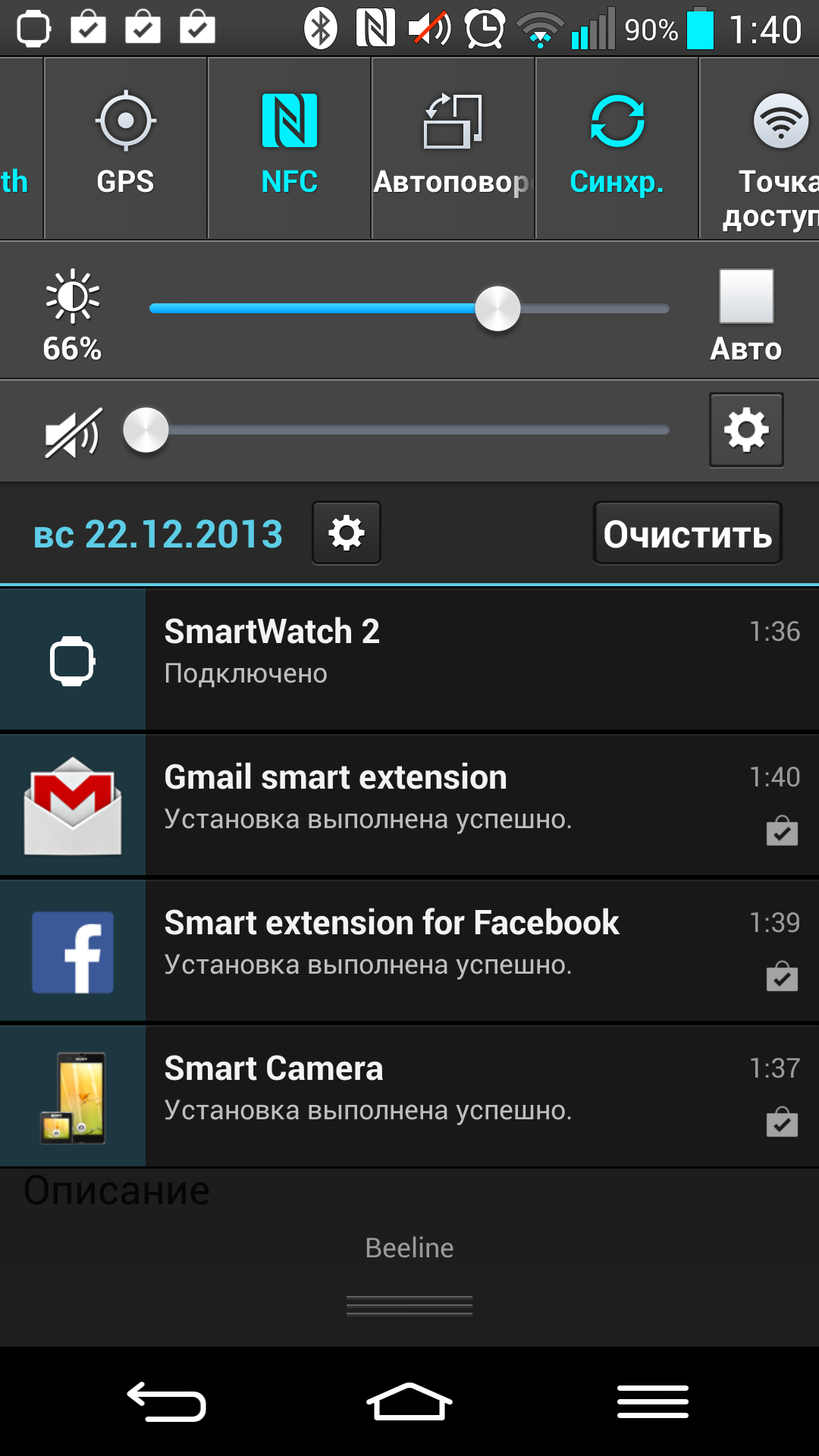Open the Smart Camera install notification
Screen dimensions: 819x1456
(x=409, y=1096)
